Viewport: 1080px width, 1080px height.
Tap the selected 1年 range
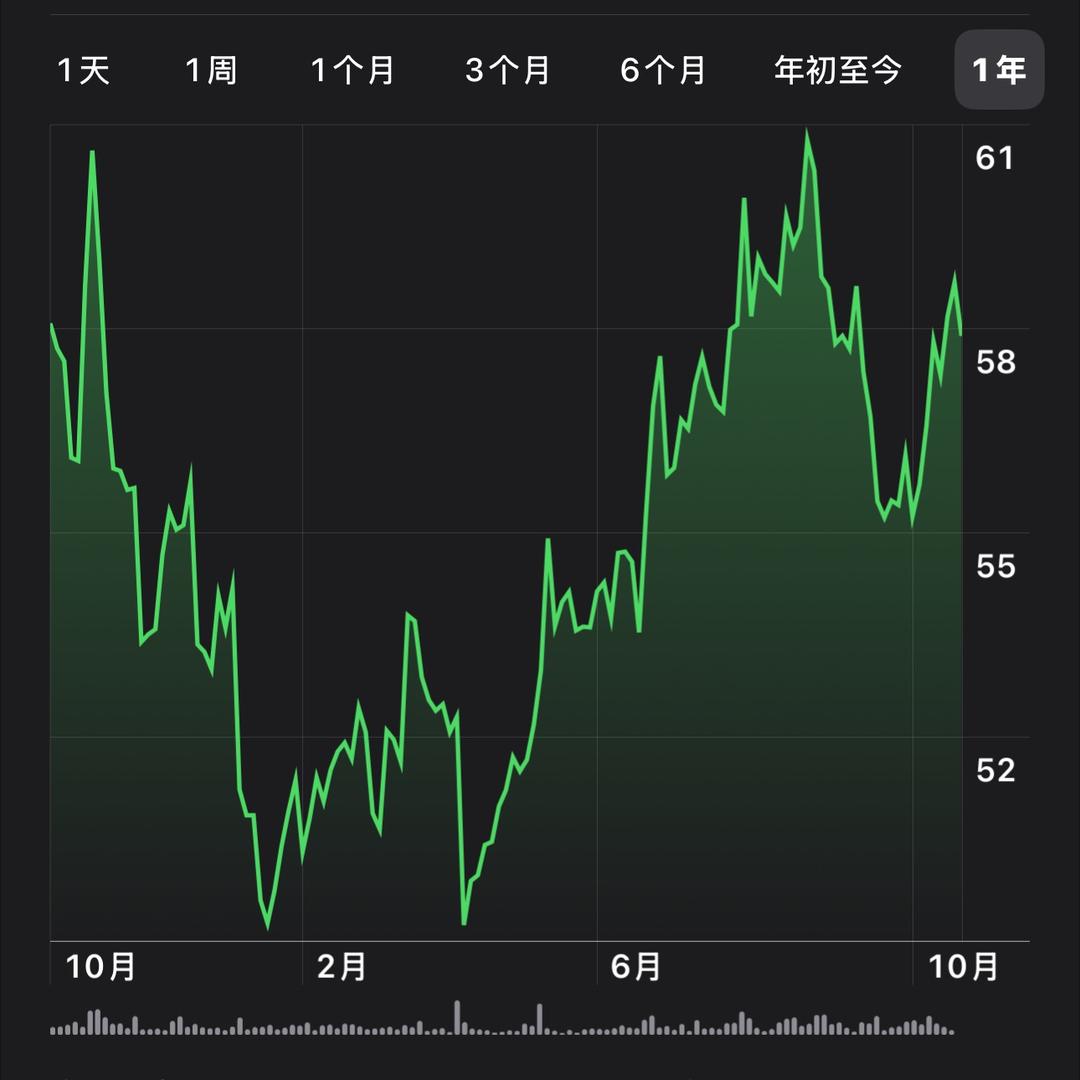pos(999,70)
